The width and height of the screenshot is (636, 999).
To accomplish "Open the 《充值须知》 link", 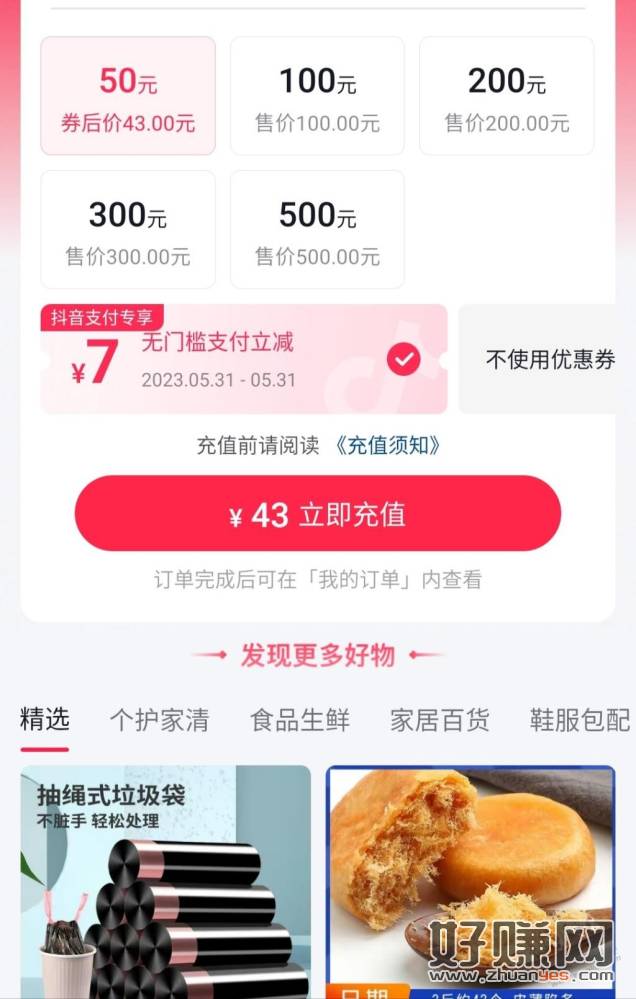I will point(387,446).
